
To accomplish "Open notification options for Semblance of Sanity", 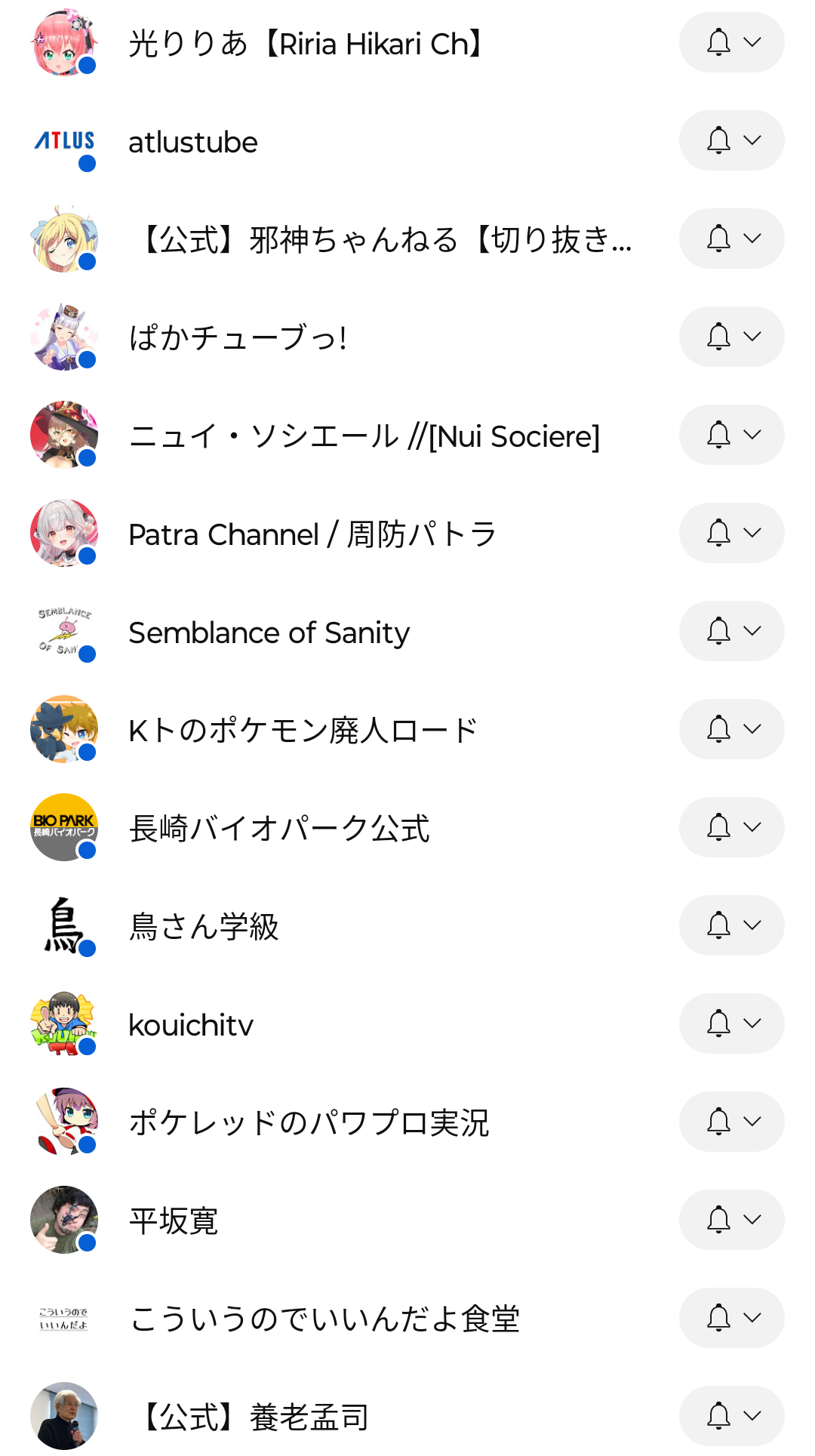I will [731, 631].
